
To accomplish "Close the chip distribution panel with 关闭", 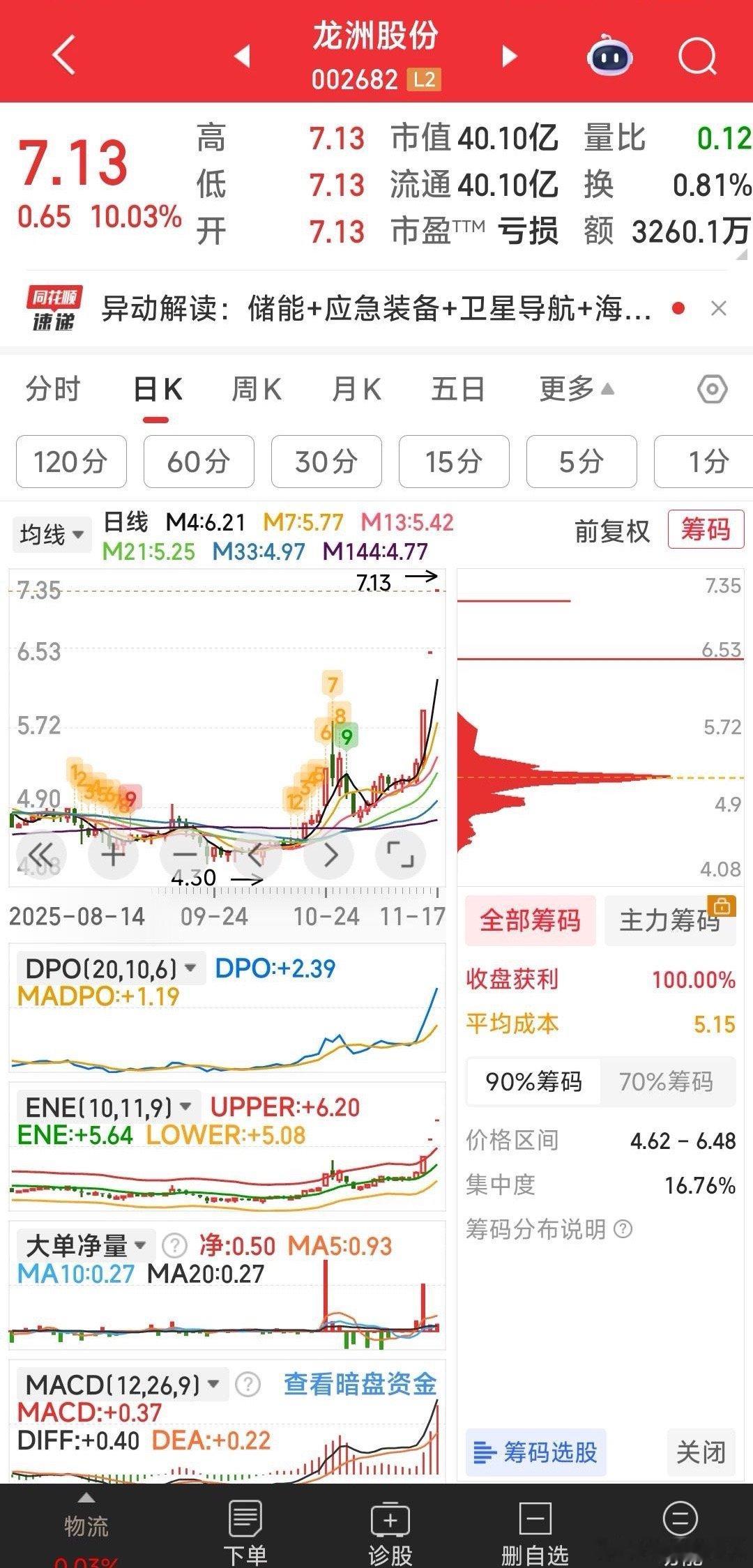I will (701, 1452).
